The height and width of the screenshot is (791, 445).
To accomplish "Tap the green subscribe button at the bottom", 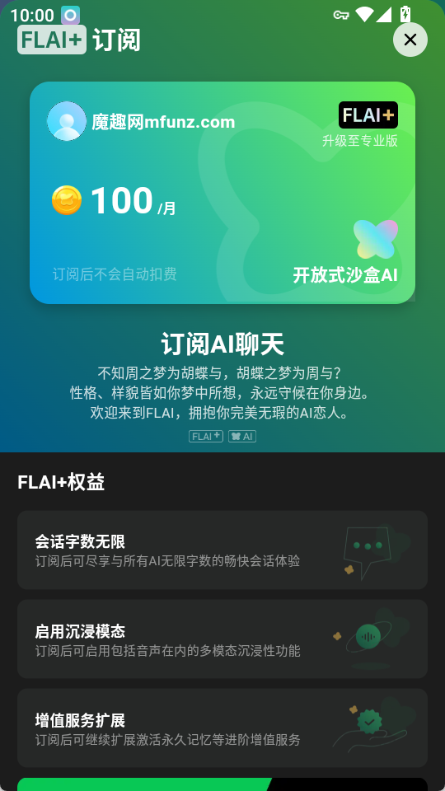I will tap(222, 784).
